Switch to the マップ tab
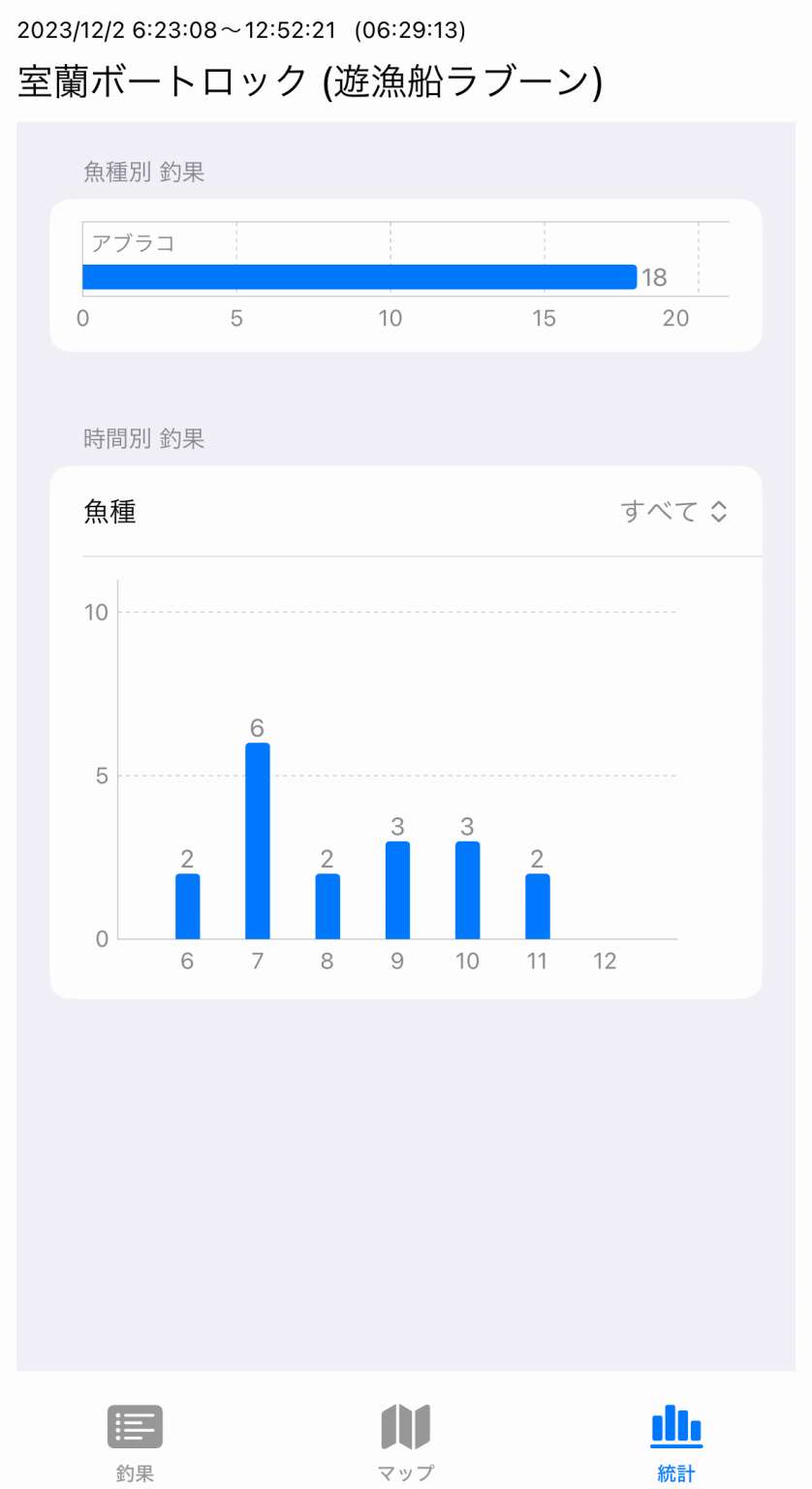812x1489 pixels. pyautogui.click(x=406, y=1442)
